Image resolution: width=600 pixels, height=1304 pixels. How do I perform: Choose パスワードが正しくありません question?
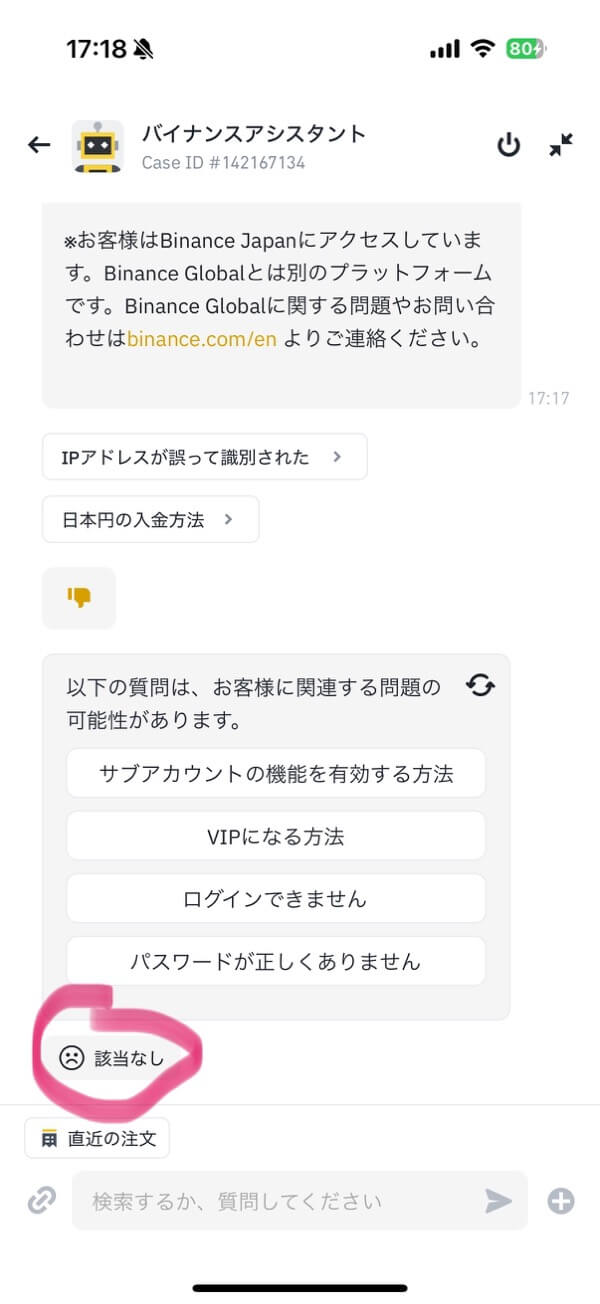[x=276, y=962]
